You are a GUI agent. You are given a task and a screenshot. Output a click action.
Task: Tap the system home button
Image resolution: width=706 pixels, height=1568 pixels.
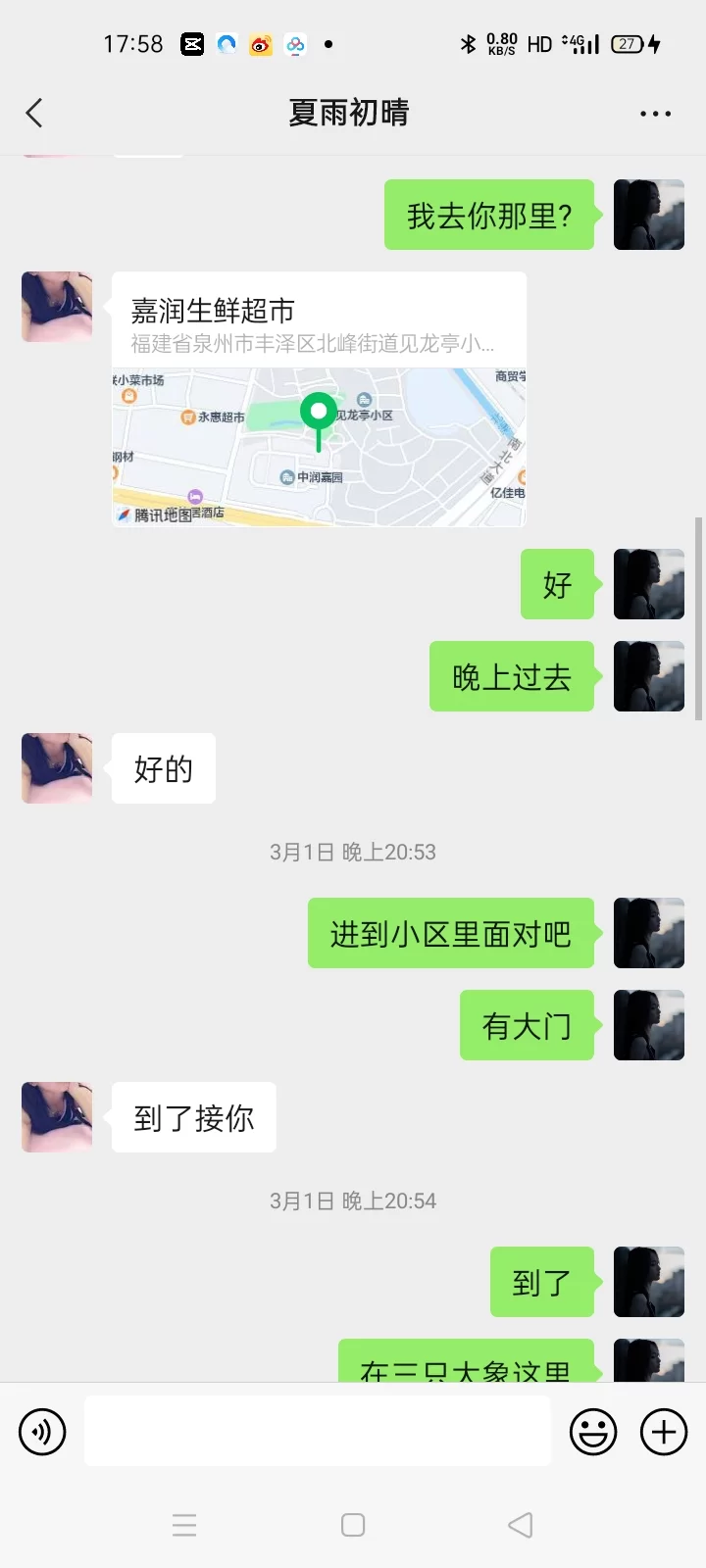[x=353, y=1525]
